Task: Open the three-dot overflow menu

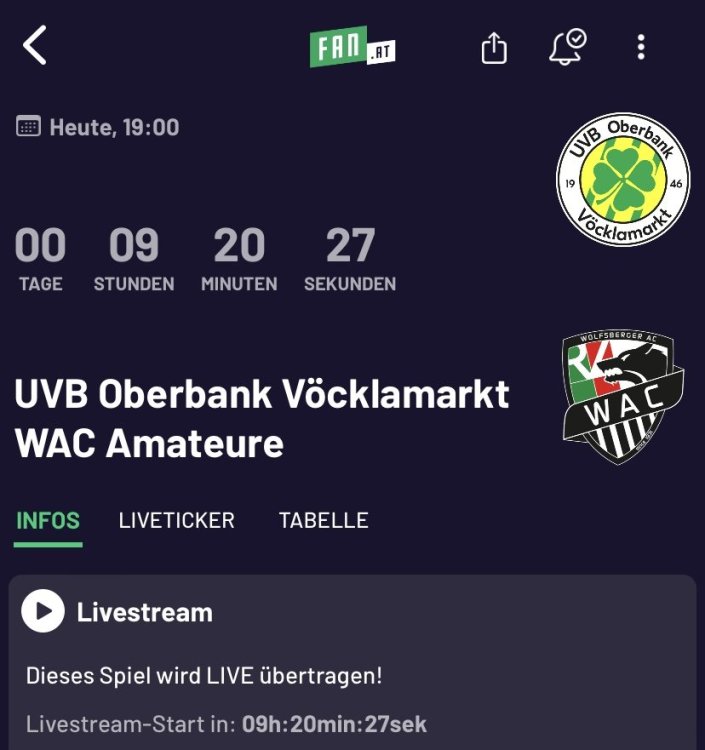Action: [641, 47]
